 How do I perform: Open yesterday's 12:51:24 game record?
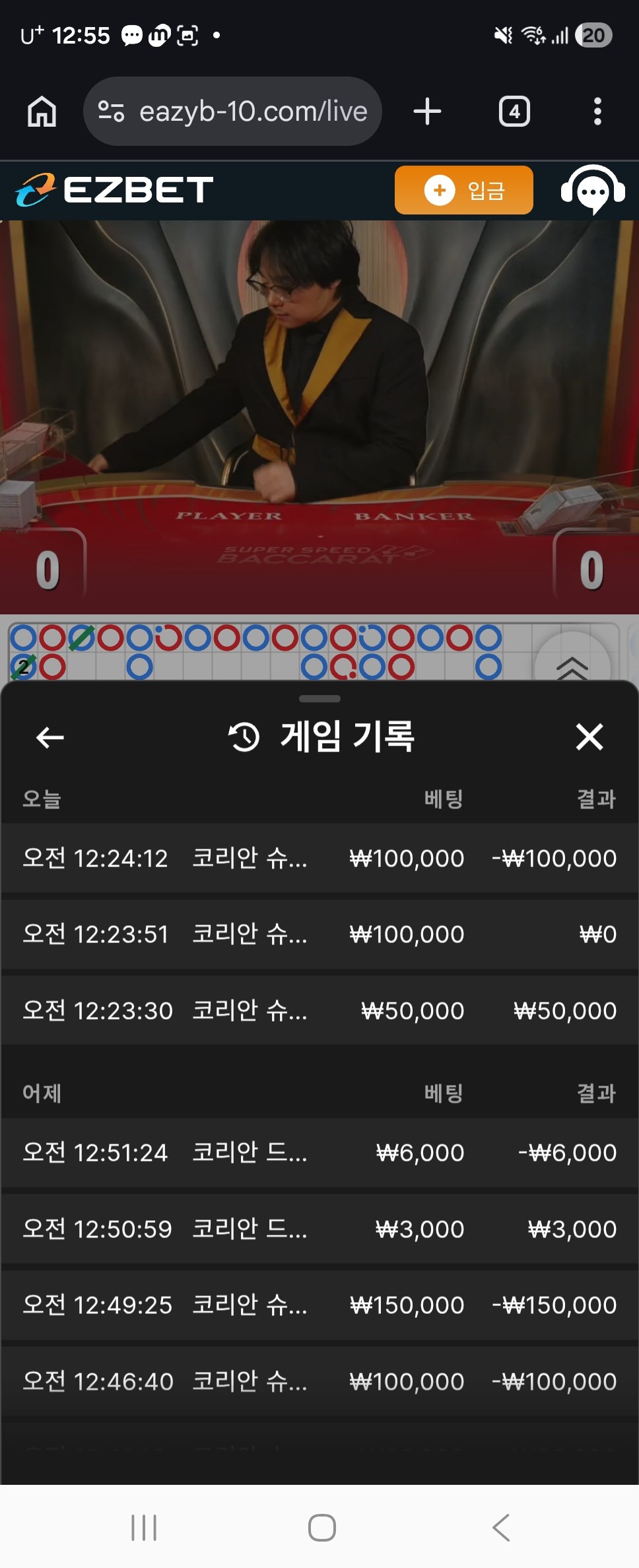[319, 1152]
